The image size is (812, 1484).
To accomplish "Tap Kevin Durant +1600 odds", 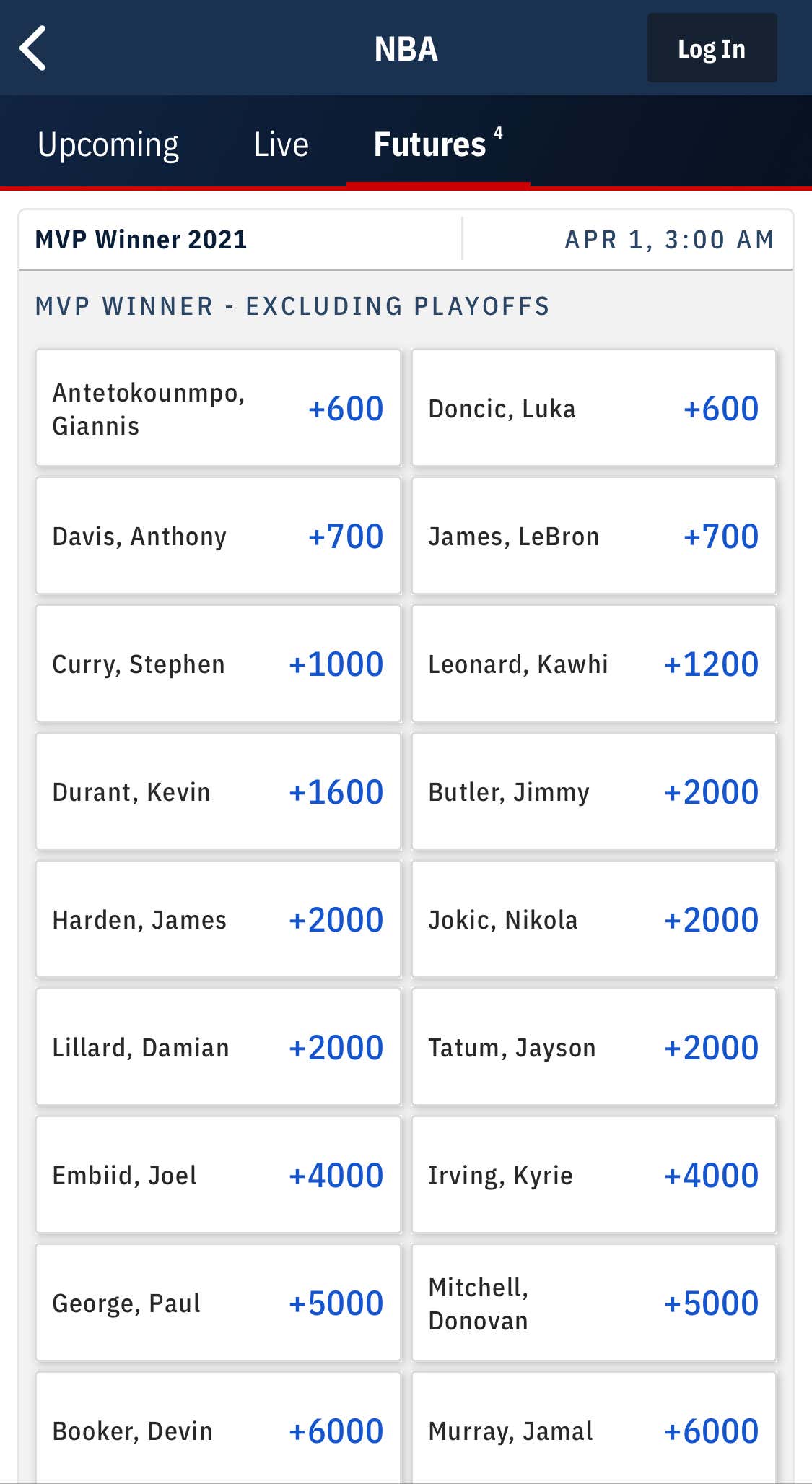I will pyautogui.click(x=218, y=792).
